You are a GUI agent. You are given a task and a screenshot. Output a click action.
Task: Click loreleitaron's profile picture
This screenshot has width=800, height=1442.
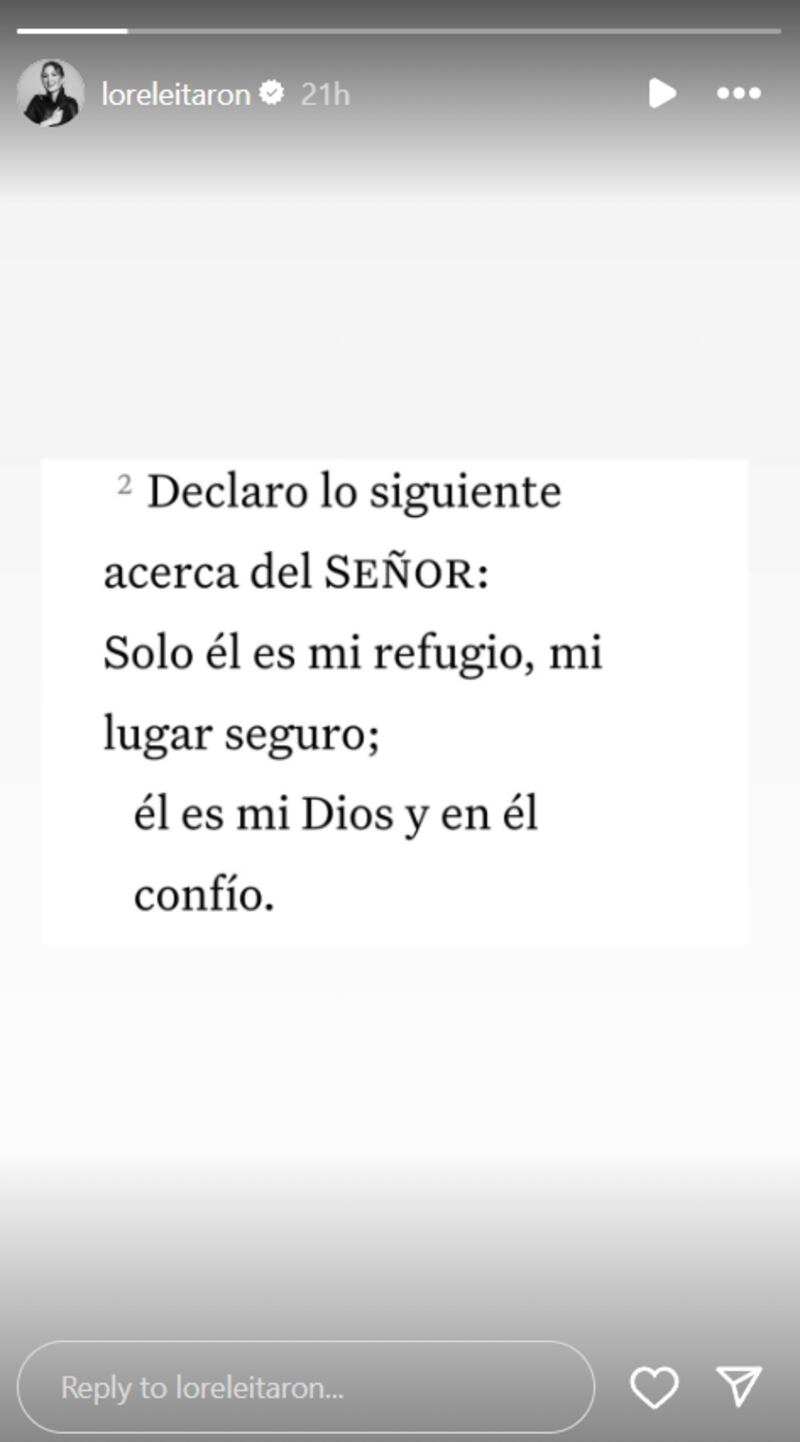click(x=49, y=94)
